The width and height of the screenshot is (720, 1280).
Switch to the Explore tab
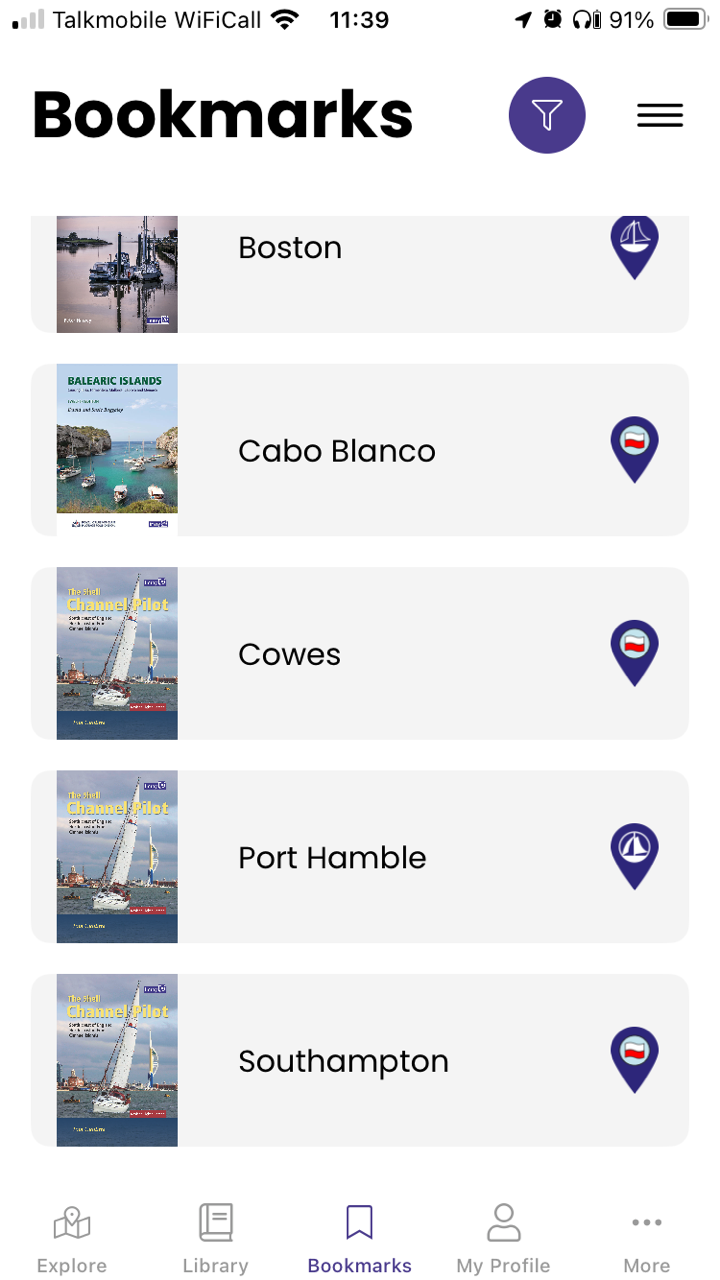click(72, 1239)
